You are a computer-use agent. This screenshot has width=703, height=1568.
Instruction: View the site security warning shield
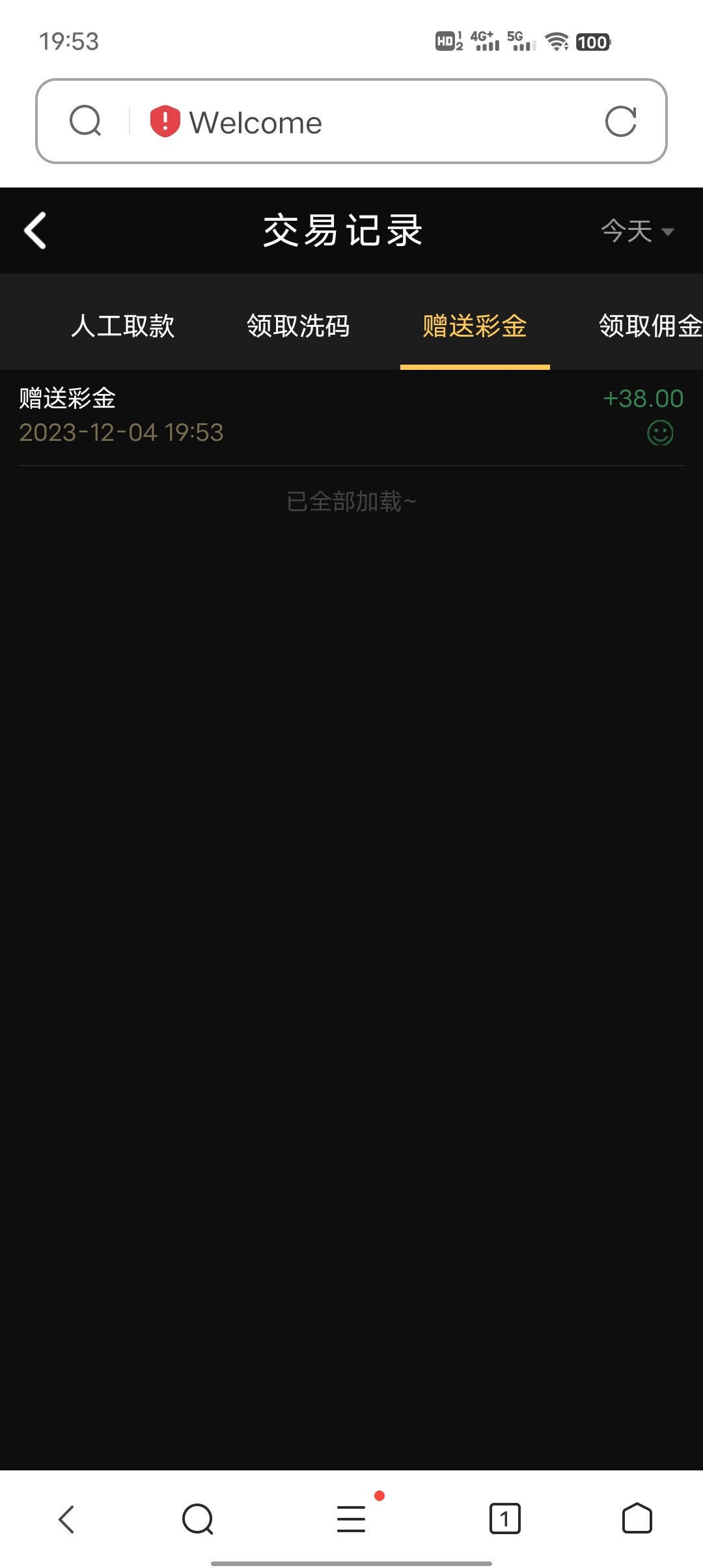[x=165, y=122]
